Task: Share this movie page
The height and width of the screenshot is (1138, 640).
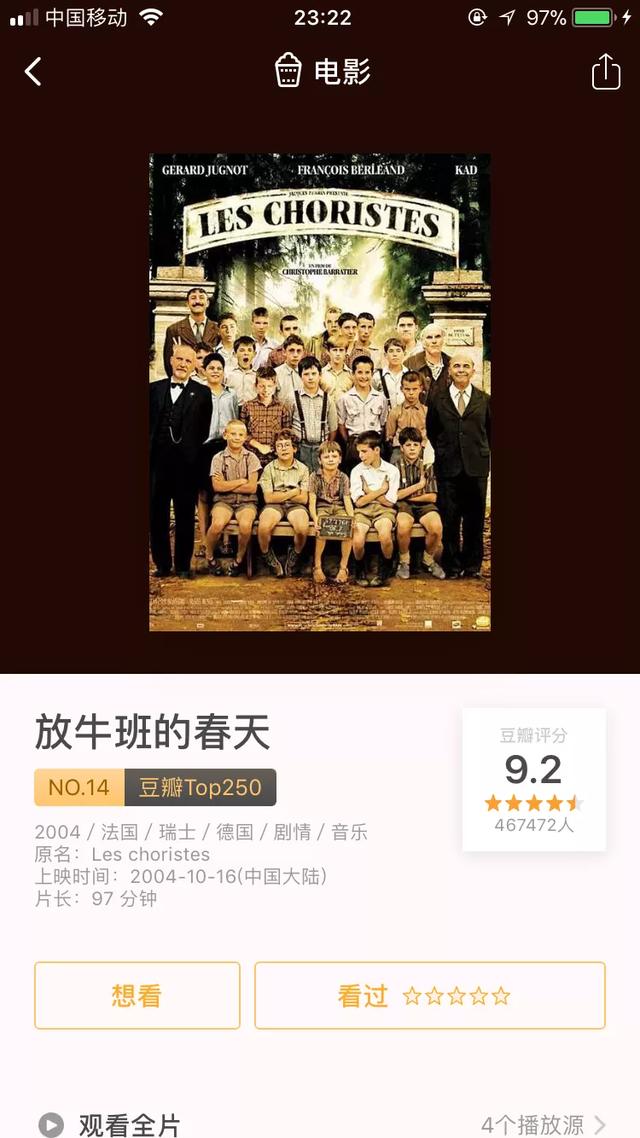Action: click(x=606, y=71)
